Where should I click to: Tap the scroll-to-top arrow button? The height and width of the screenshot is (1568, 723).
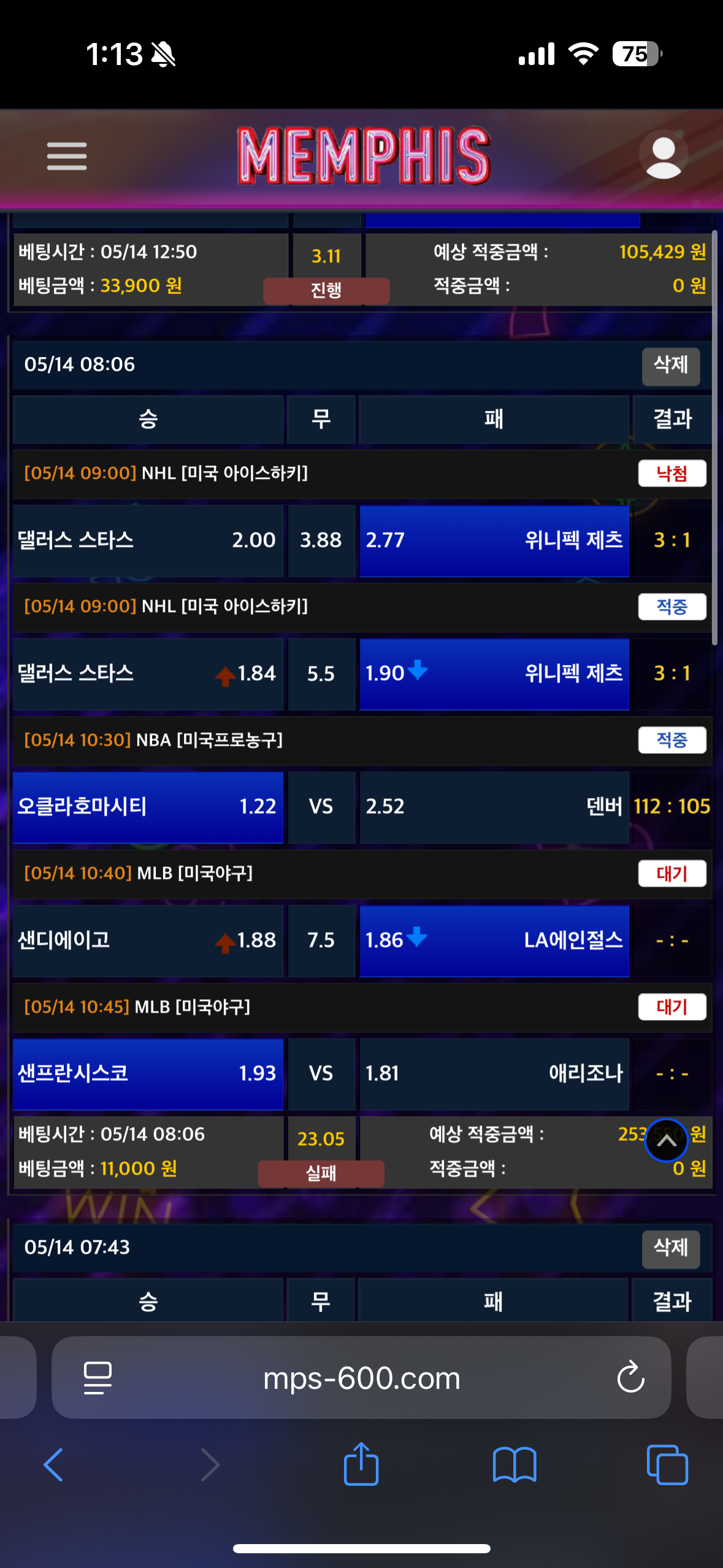pos(666,1140)
